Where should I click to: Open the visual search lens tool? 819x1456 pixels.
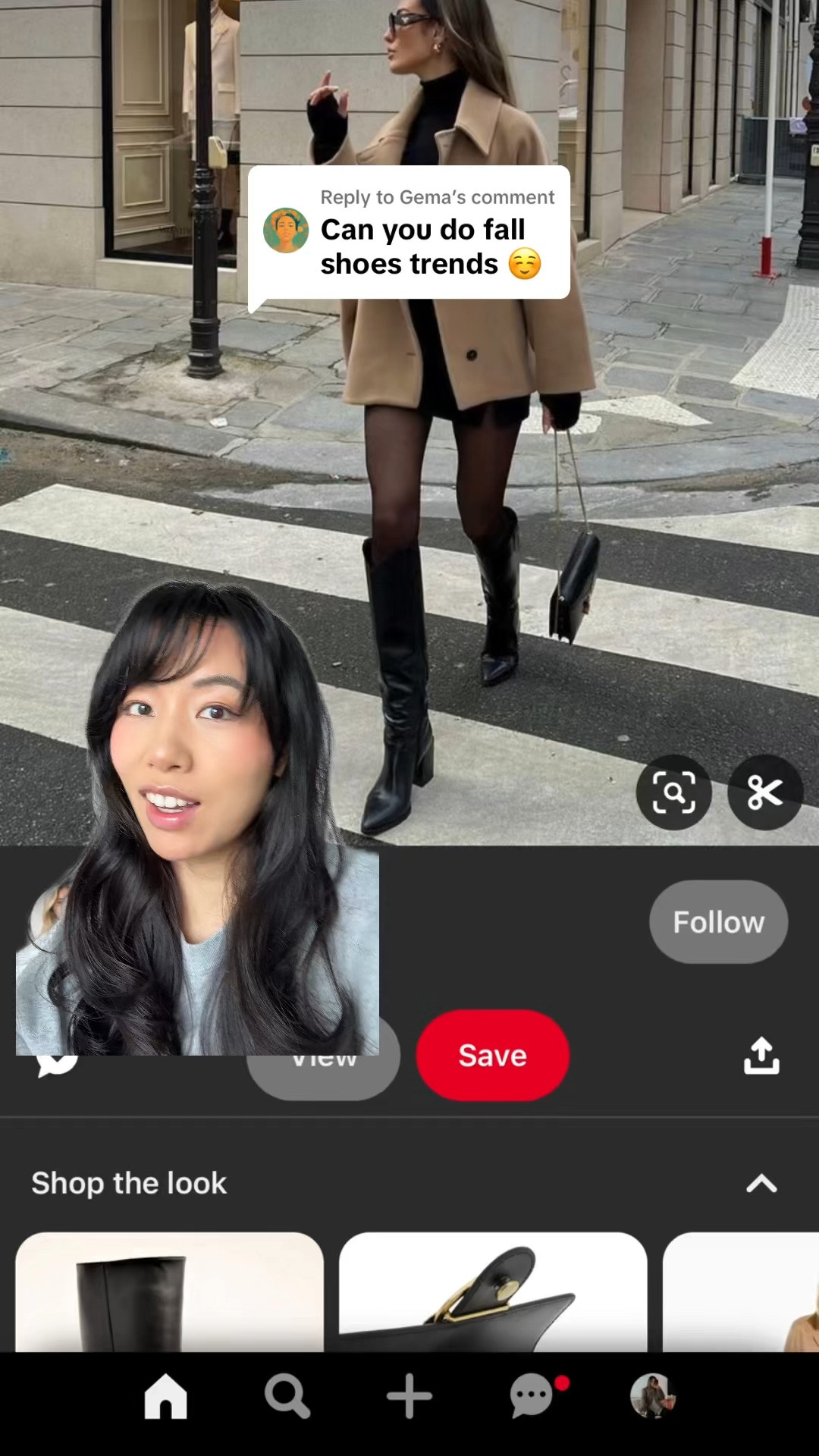tap(674, 792)
